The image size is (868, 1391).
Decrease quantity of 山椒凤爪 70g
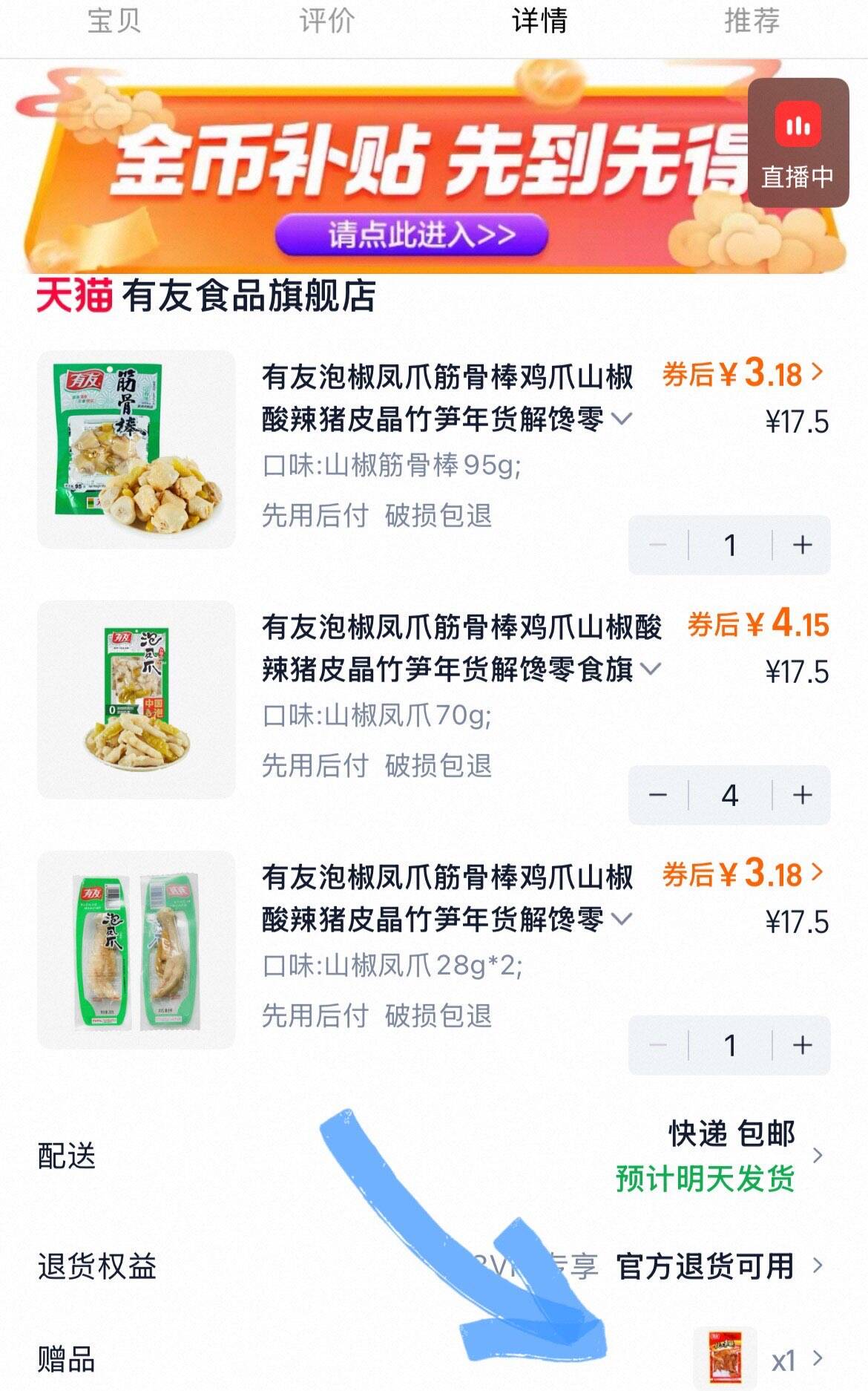click(x=657, y=795)
